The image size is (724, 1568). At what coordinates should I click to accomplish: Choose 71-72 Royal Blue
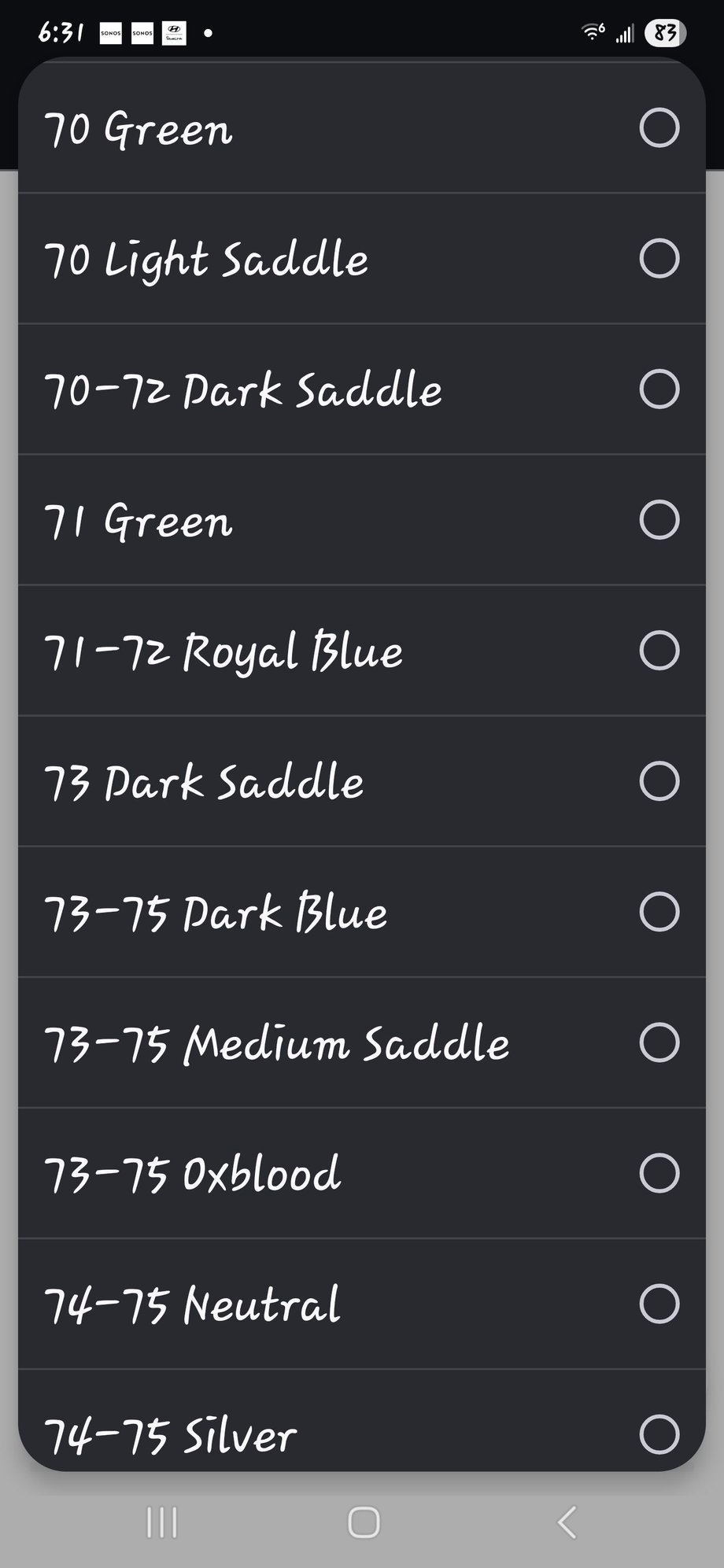pos(361,651)
